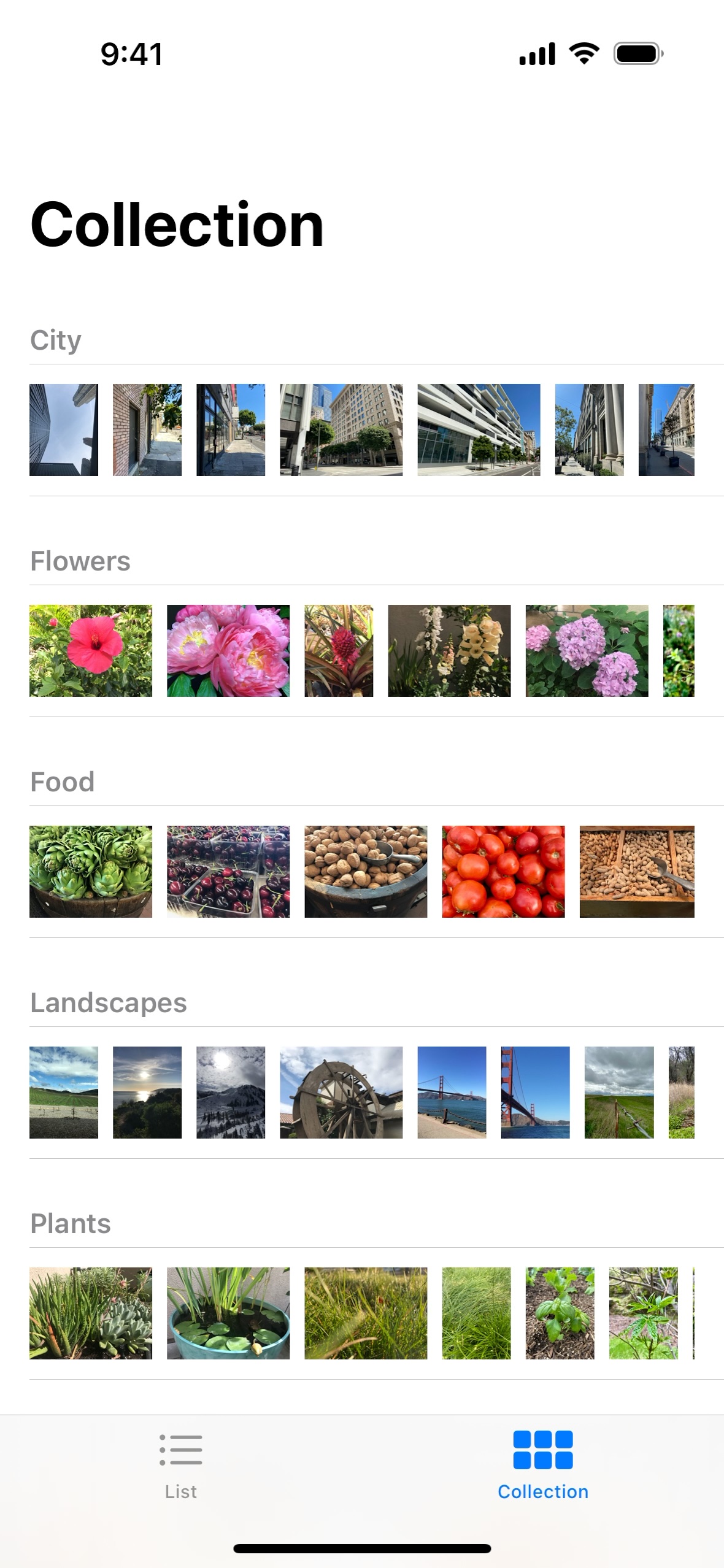Screen dimensions: 724x1568
Task: Open the brick wall city photo
Action: pos(147,430)
